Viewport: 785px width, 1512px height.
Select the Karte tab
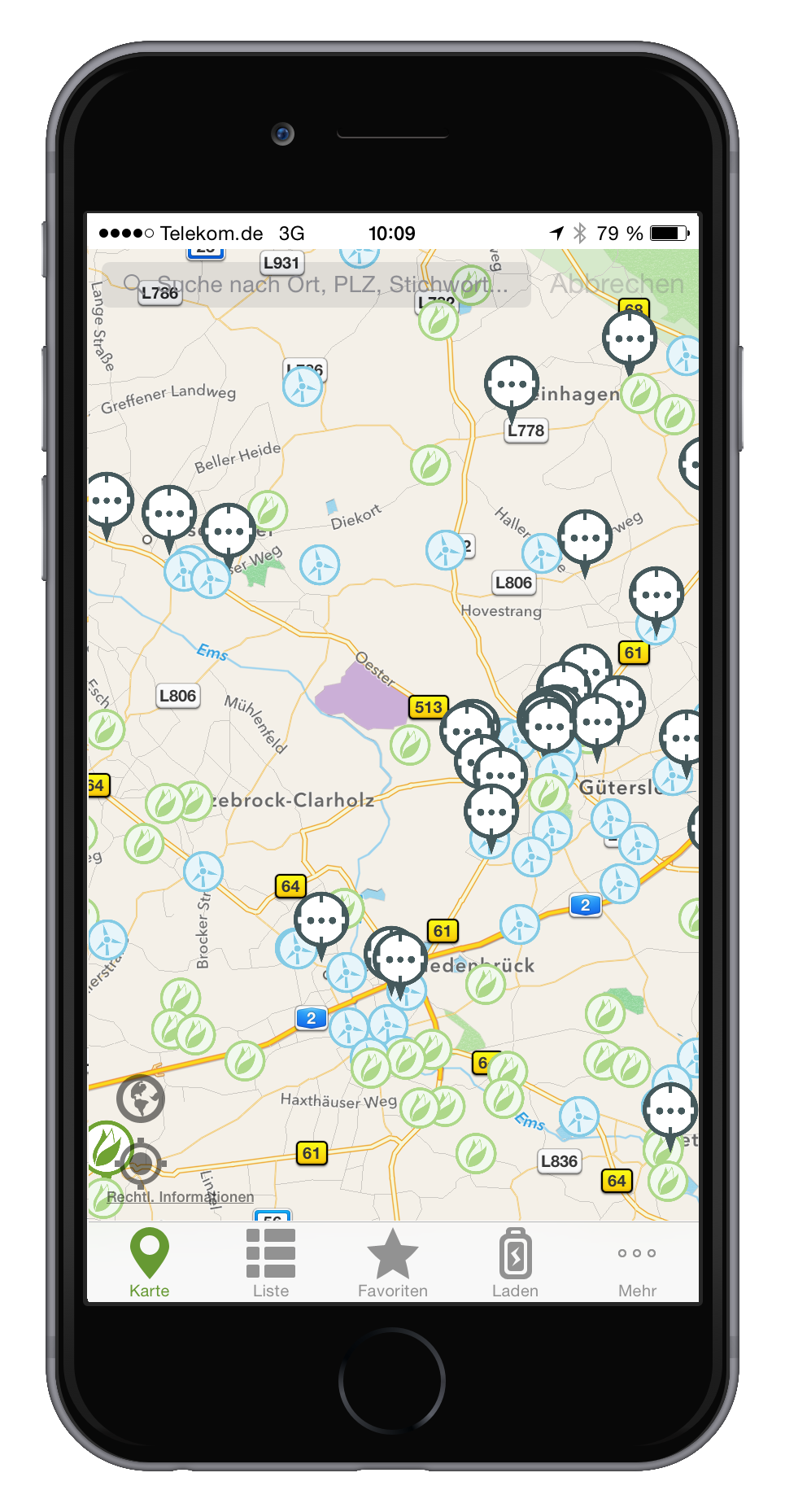click(x=150, y=1263)
